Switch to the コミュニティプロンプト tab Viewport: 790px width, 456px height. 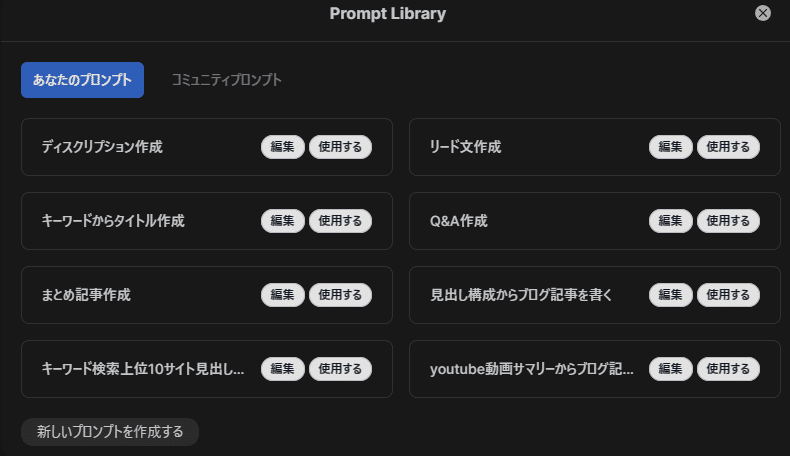[x=226, y=80]
